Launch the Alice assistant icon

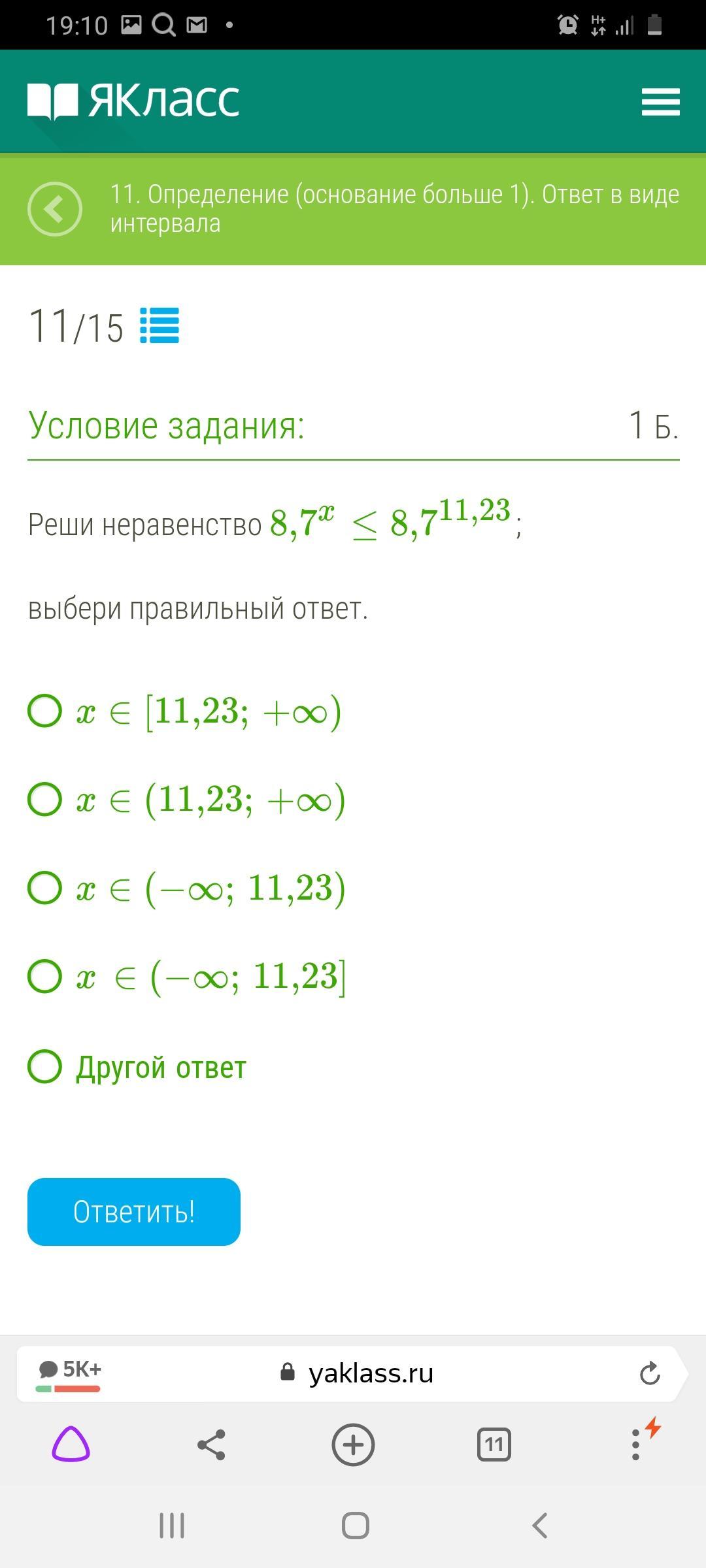71,1445
